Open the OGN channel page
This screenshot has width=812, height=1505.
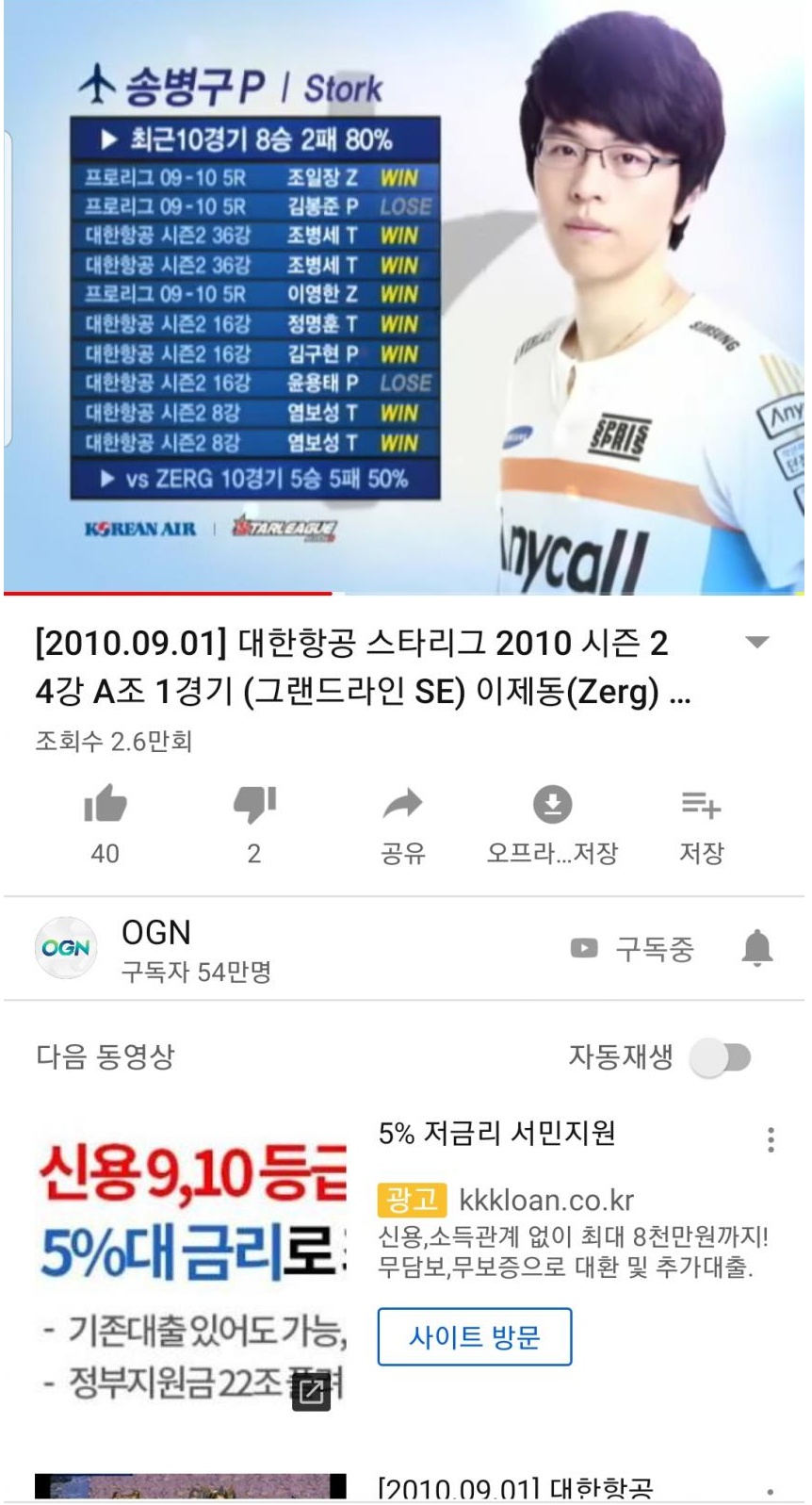(155, 948)
